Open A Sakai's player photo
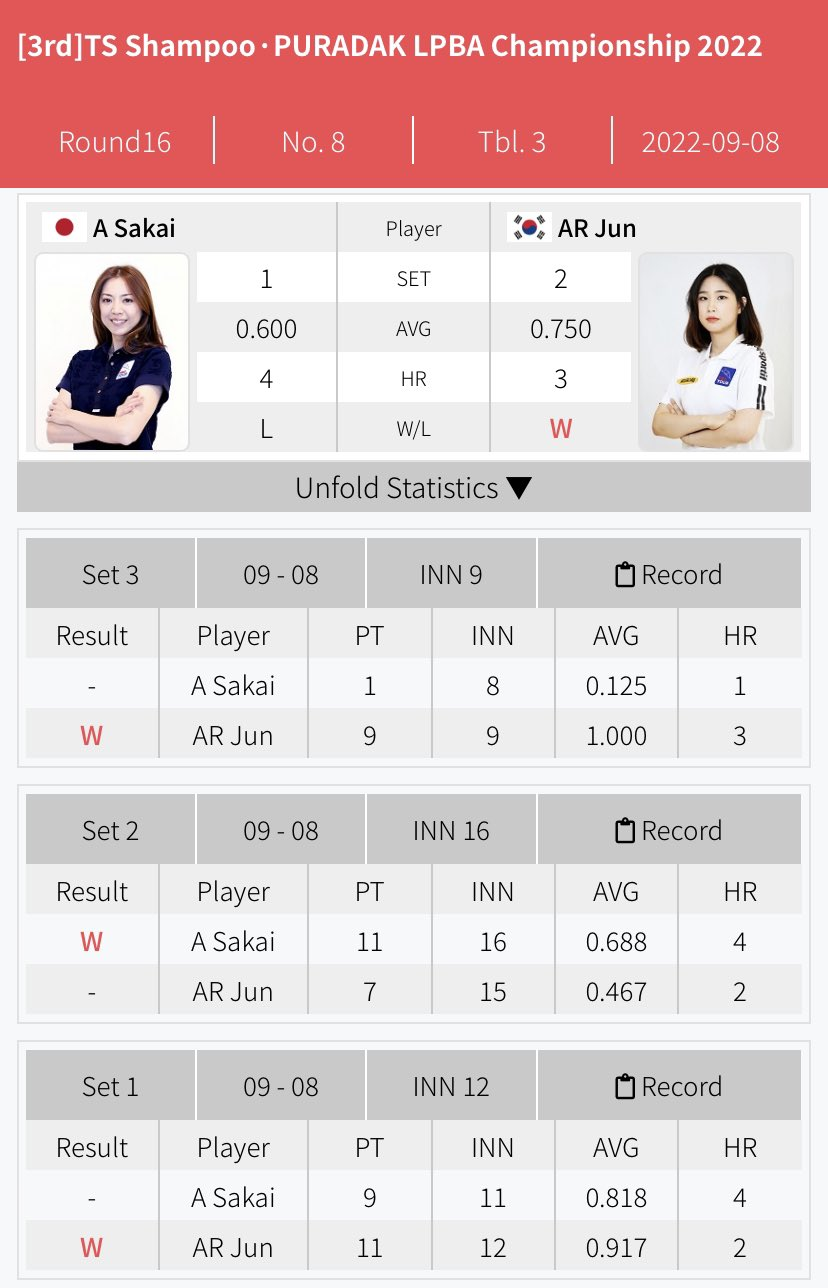The width and height of the screenshot is (828, 1288). coord(112,352)
